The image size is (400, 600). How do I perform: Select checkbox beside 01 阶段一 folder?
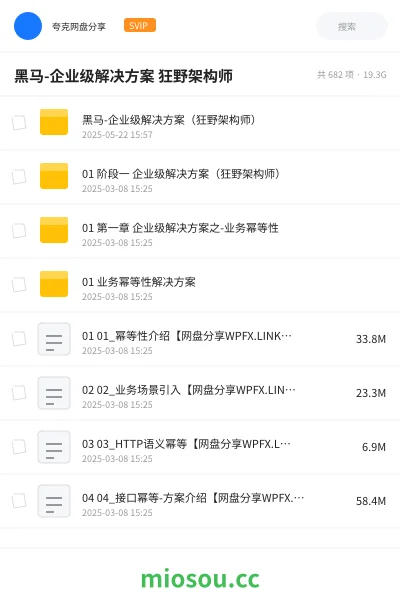tap(19, 177)
